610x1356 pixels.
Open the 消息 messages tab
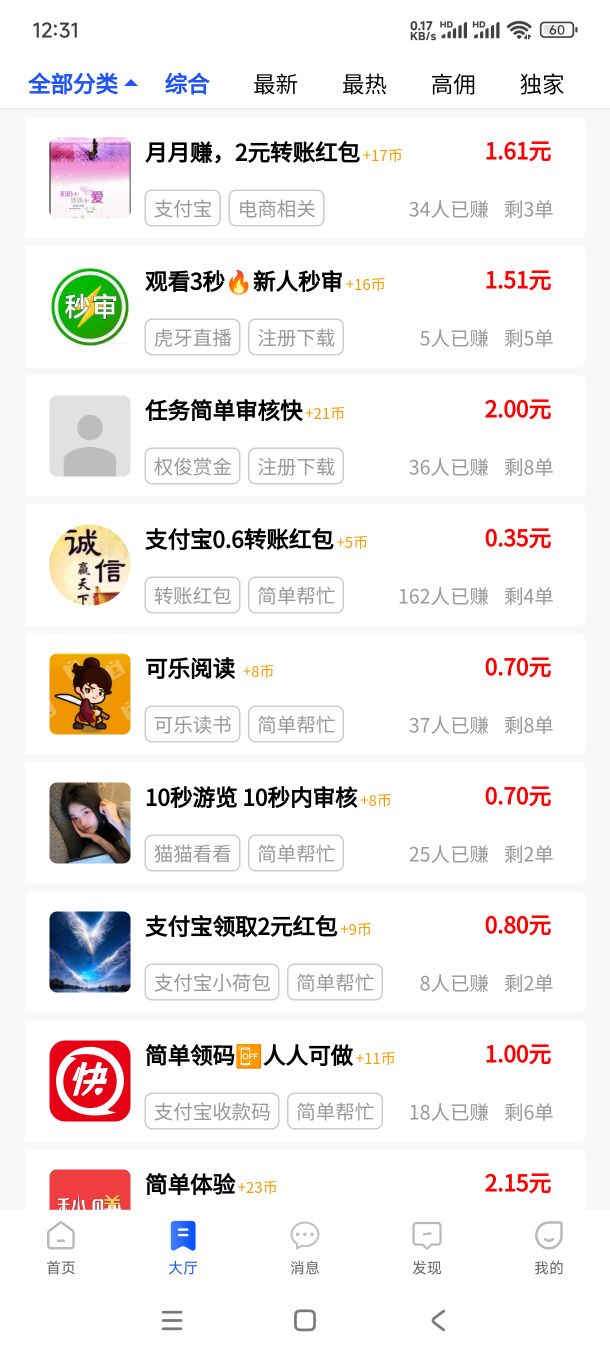tap(305, 1248)
